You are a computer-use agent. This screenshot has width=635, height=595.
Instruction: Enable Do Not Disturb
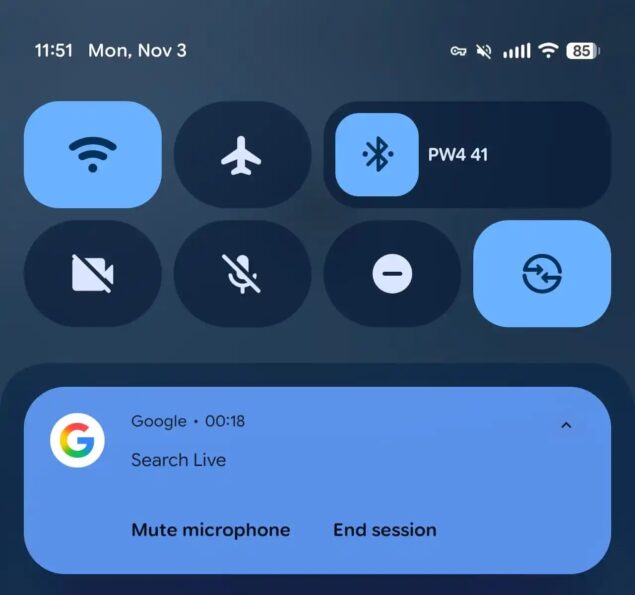coord(392,274)
